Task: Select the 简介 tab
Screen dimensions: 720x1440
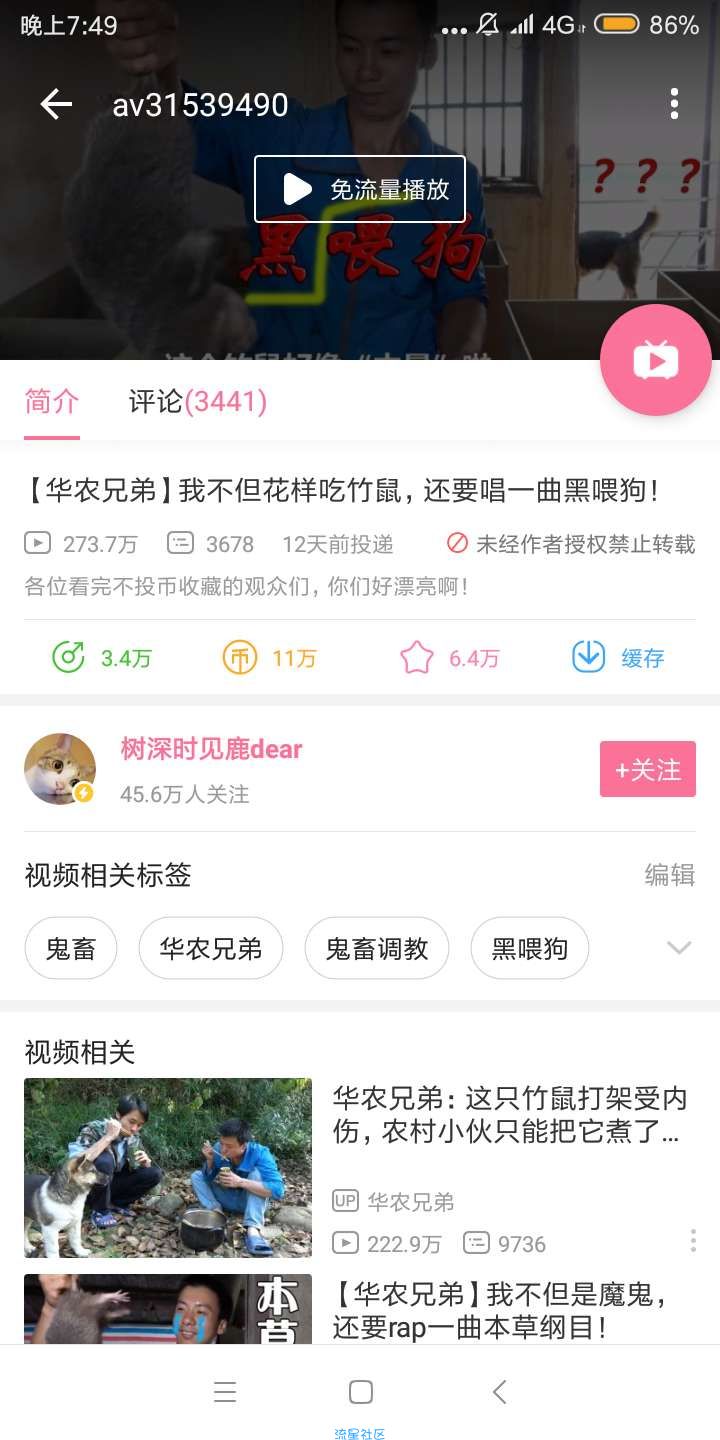Action: pyautogui.click(x=52, y=402)
